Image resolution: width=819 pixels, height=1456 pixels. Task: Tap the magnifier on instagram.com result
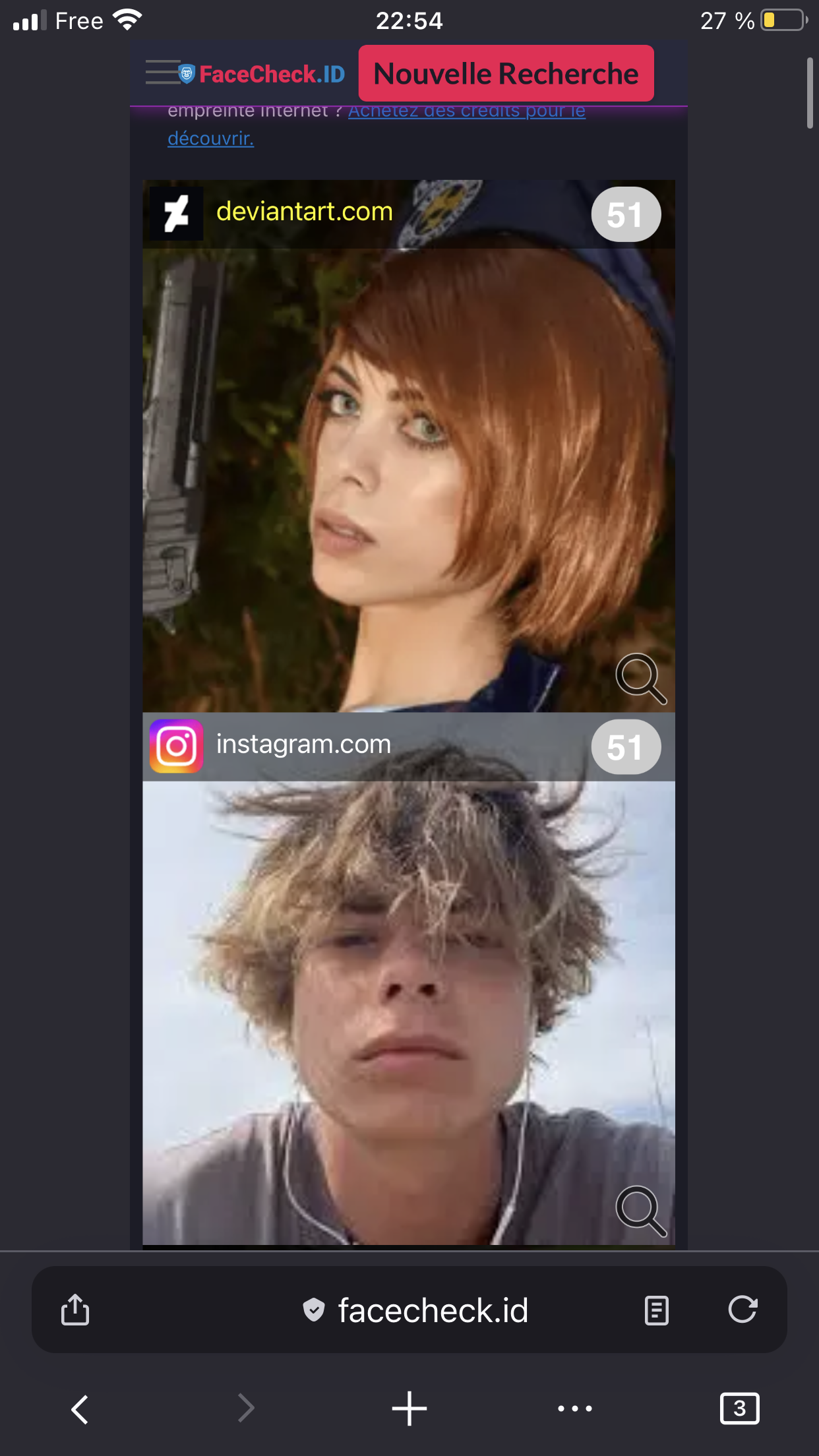(640, 1211)
